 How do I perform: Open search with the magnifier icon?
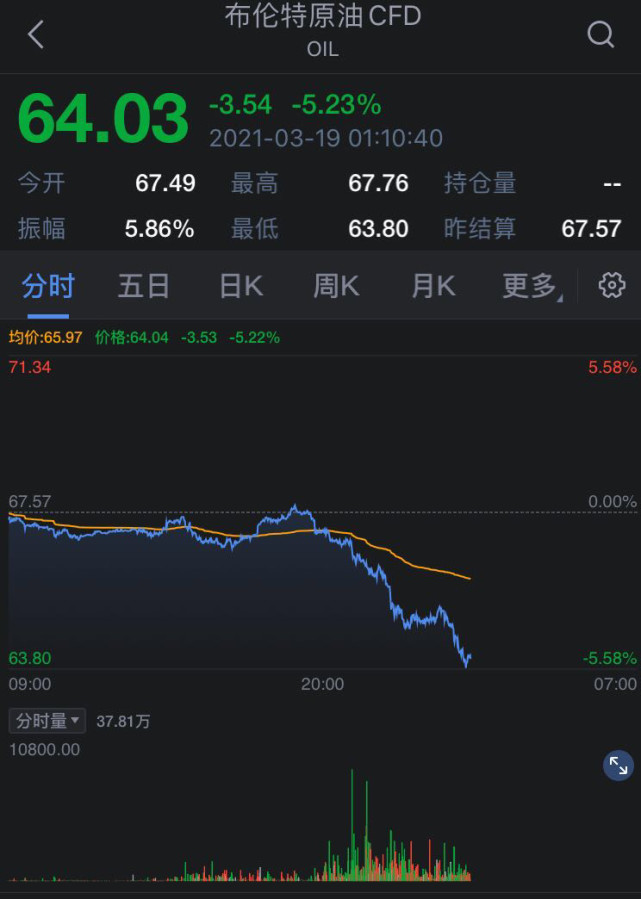pyautogui.click(x=600, y=35)
